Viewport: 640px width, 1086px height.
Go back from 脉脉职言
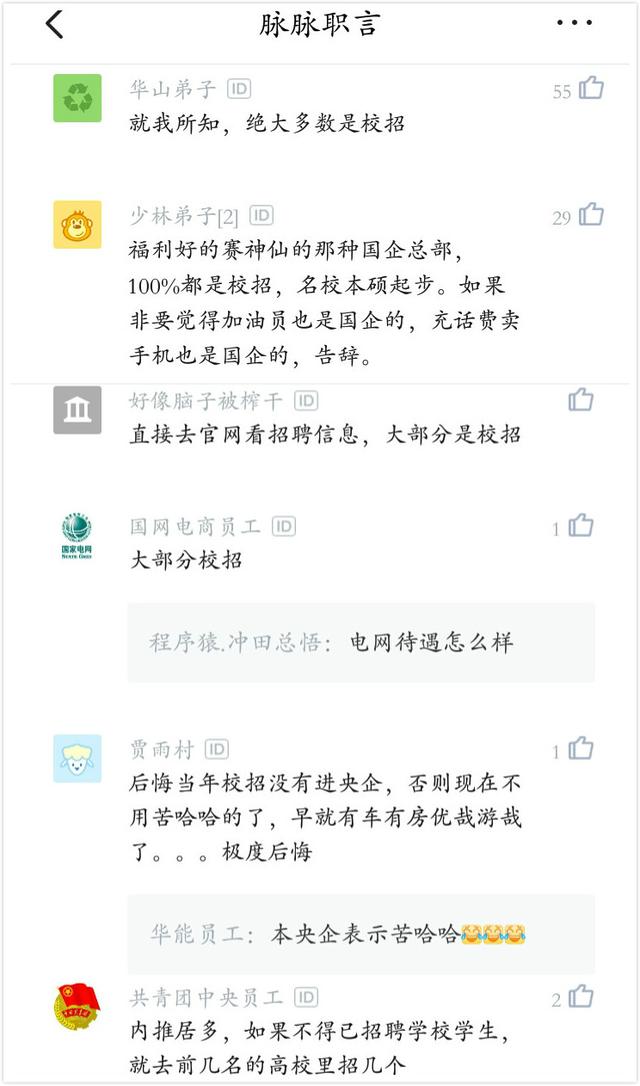pyautogui.click(x=55, y=25)
